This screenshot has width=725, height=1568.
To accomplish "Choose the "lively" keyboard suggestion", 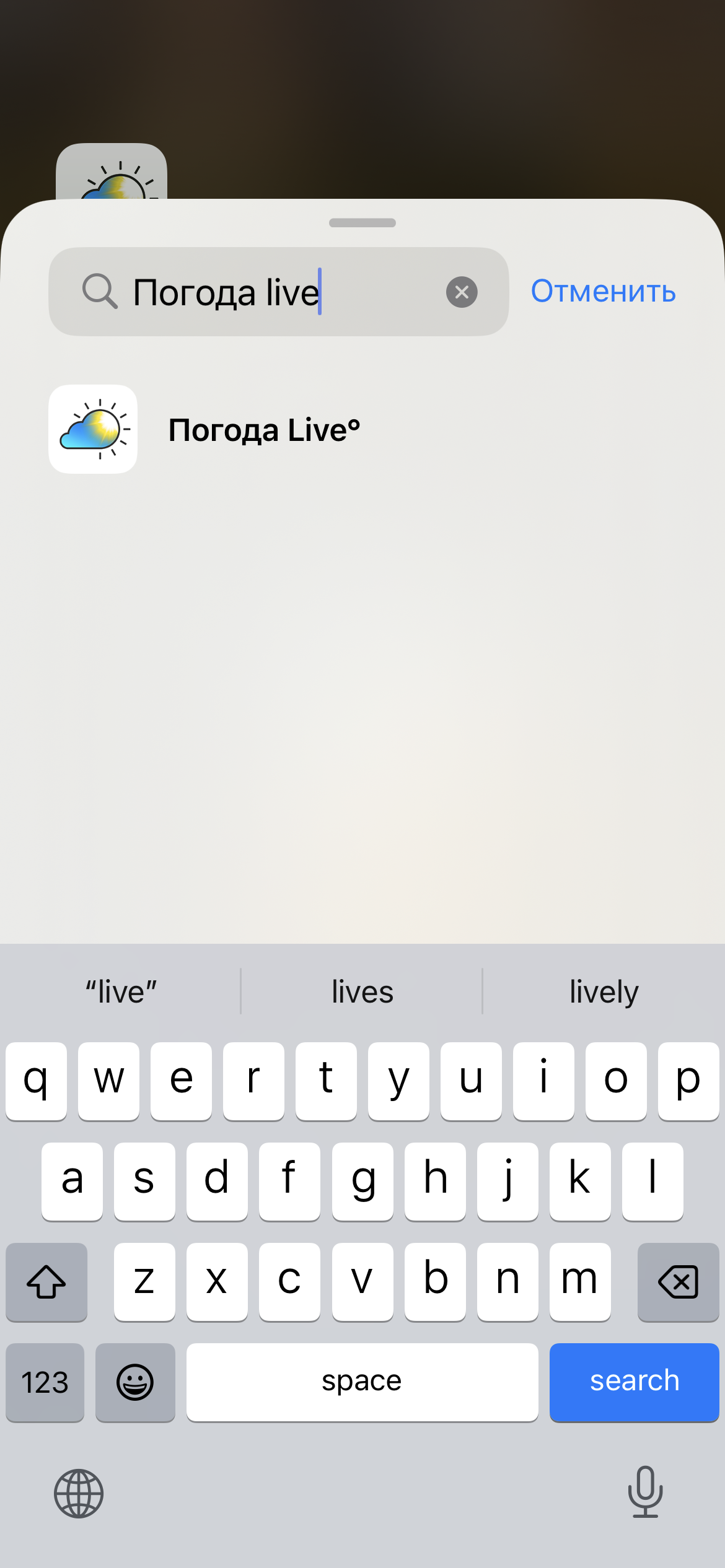I will [x=604, y=992].
